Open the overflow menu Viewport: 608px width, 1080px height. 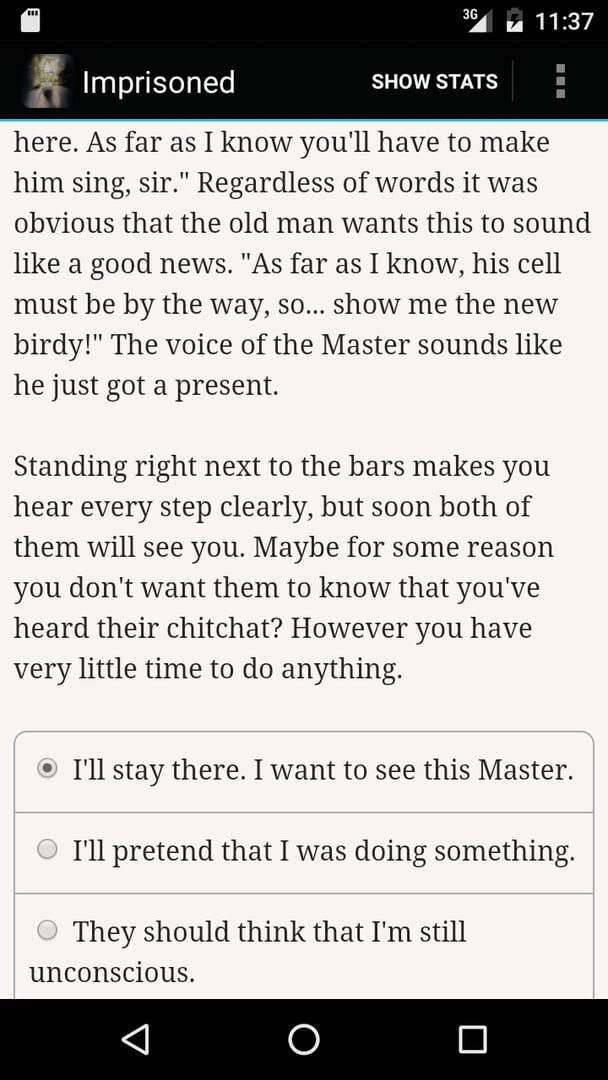(x=560, y=82)
